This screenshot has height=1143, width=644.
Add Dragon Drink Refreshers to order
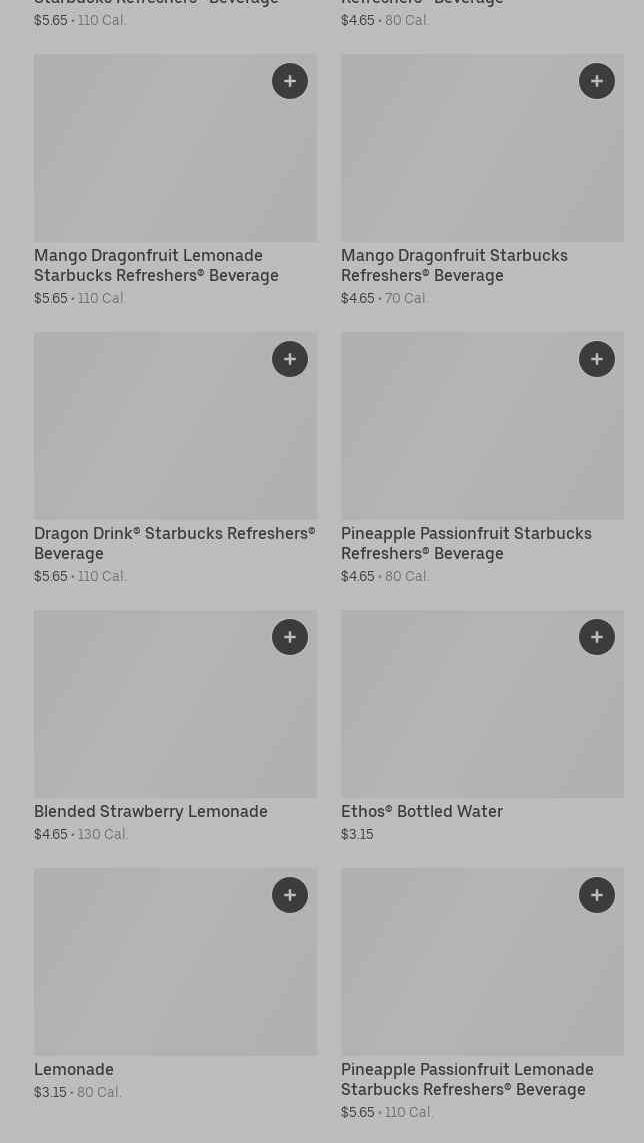coord(290,359)
